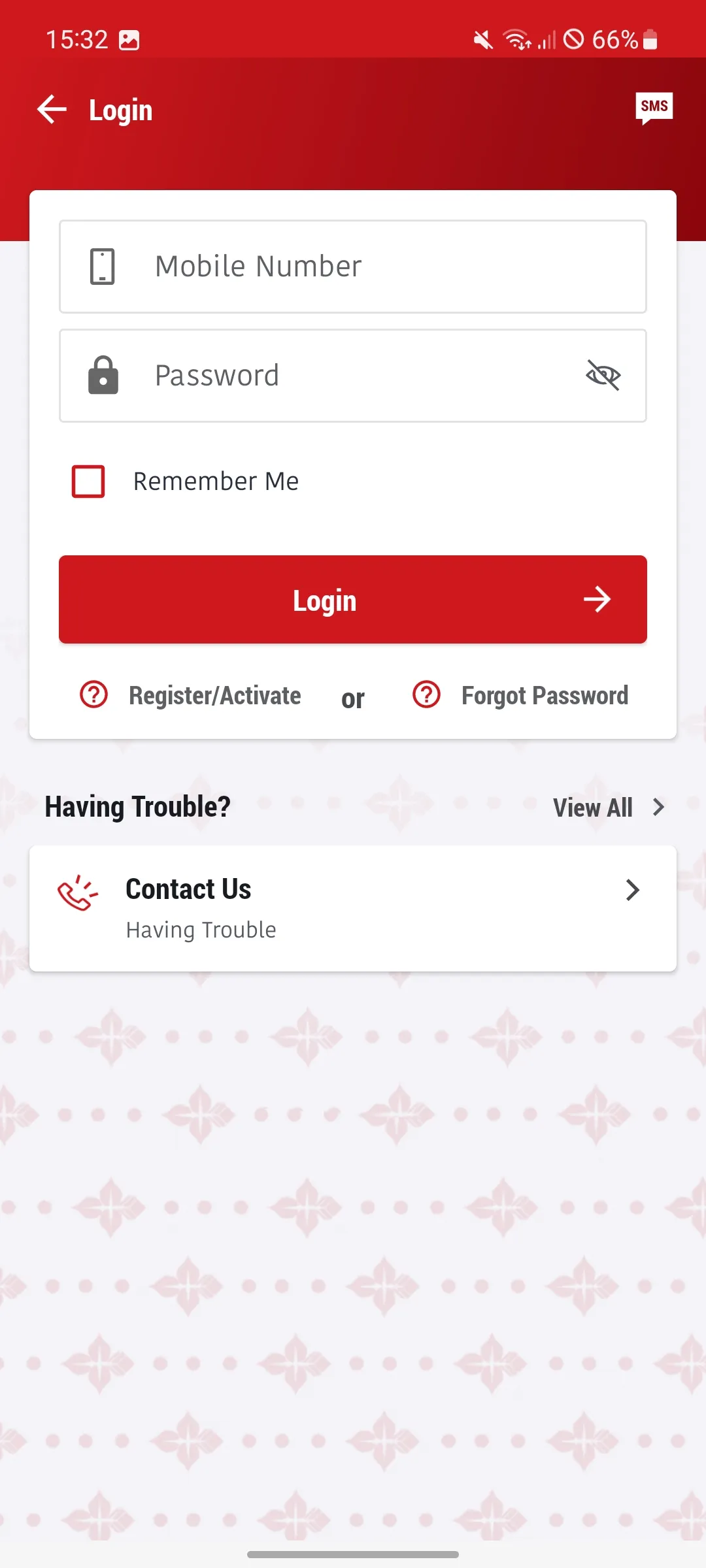706x1568 pixels.
Task: Open the Contact Us card
Action: click(x=353, y=908)
